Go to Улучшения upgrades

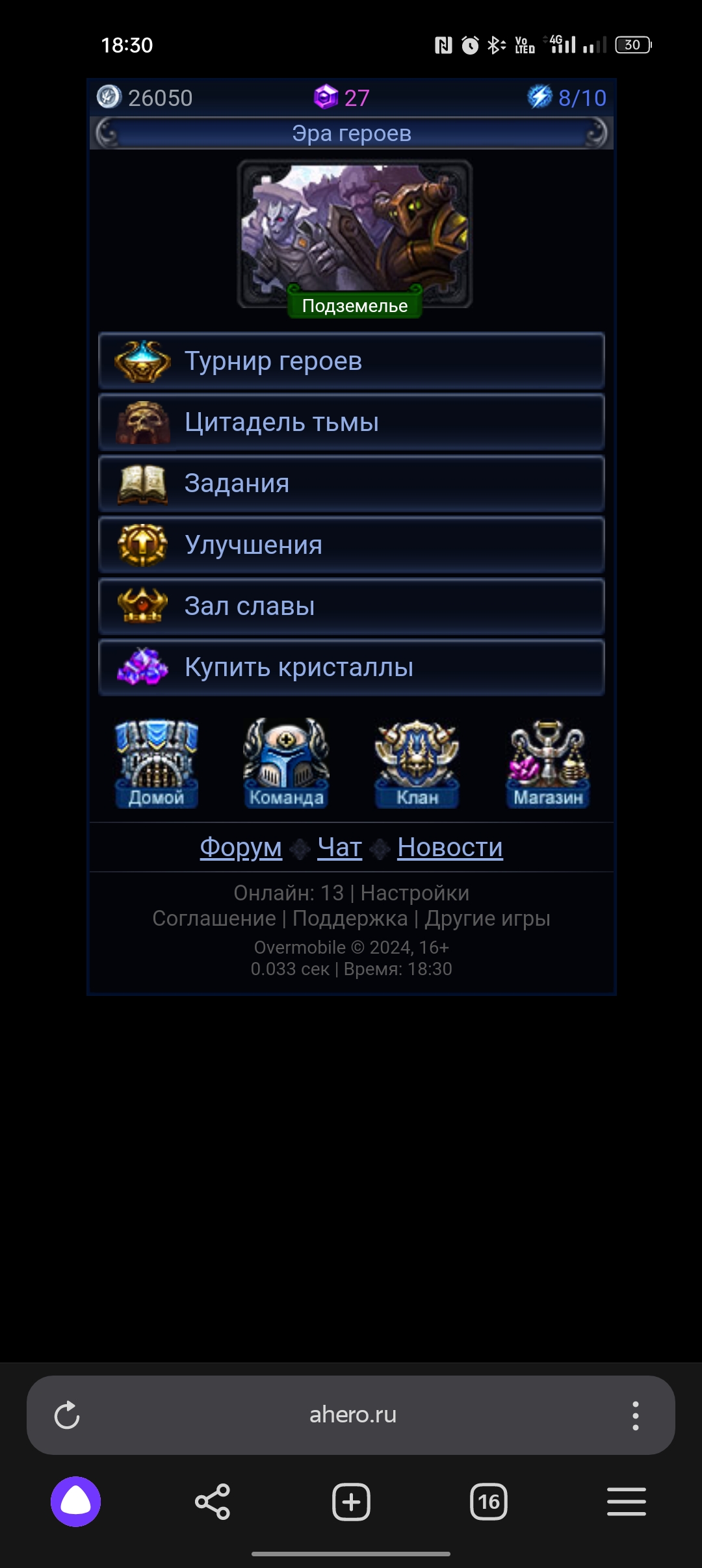pos(351,545)
